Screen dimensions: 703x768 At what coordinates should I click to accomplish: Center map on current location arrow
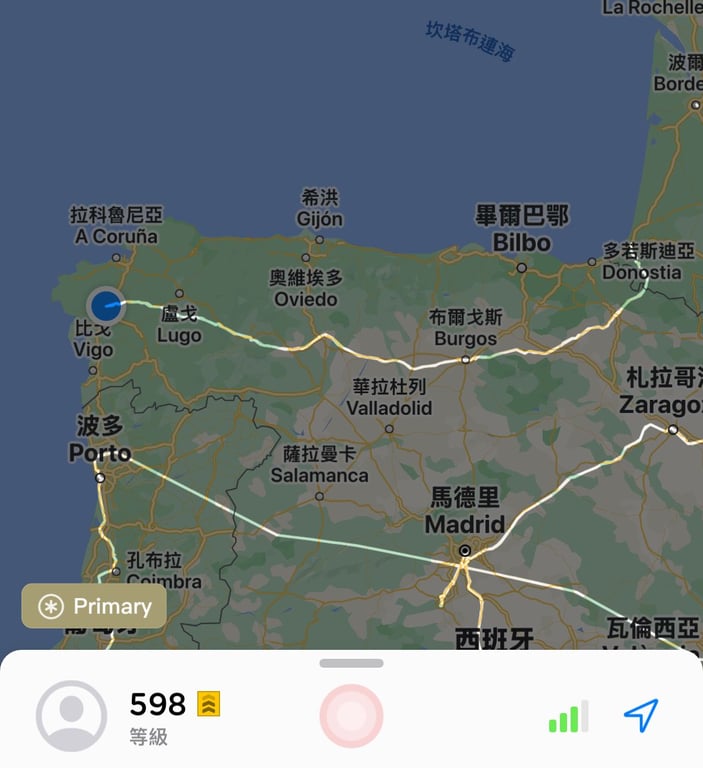(641, 714)
